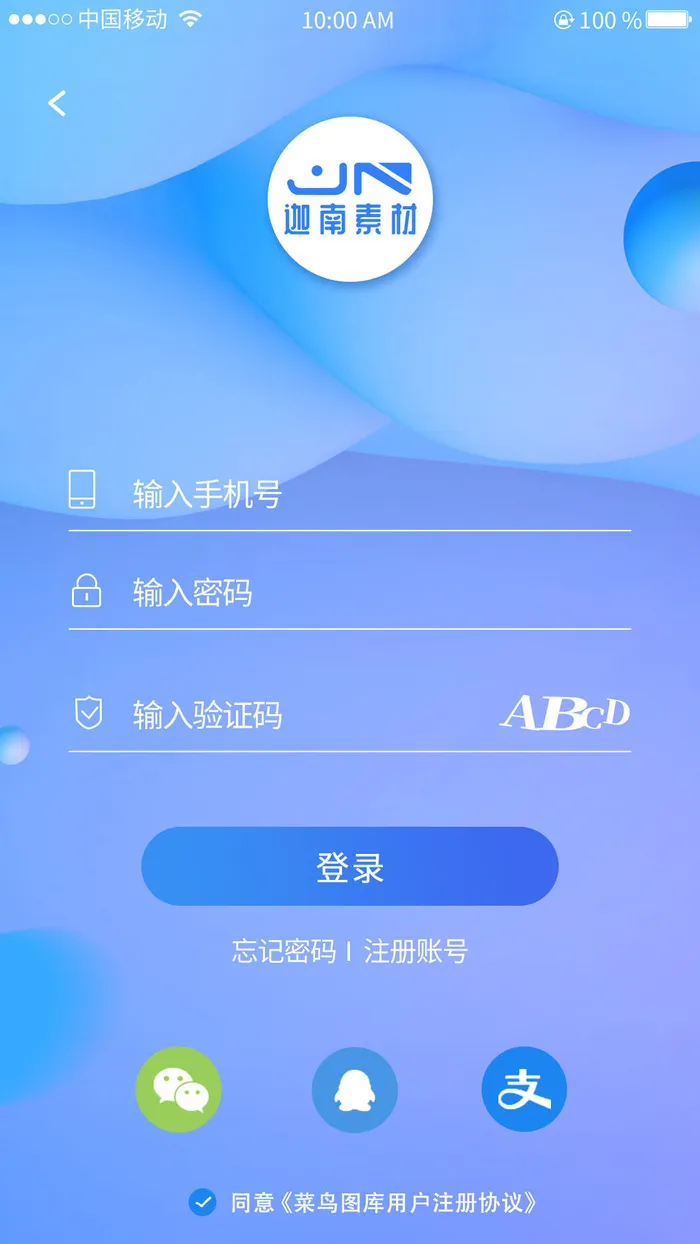
Task: Refresh the ABCD captcha image
Action: (565, 714)
